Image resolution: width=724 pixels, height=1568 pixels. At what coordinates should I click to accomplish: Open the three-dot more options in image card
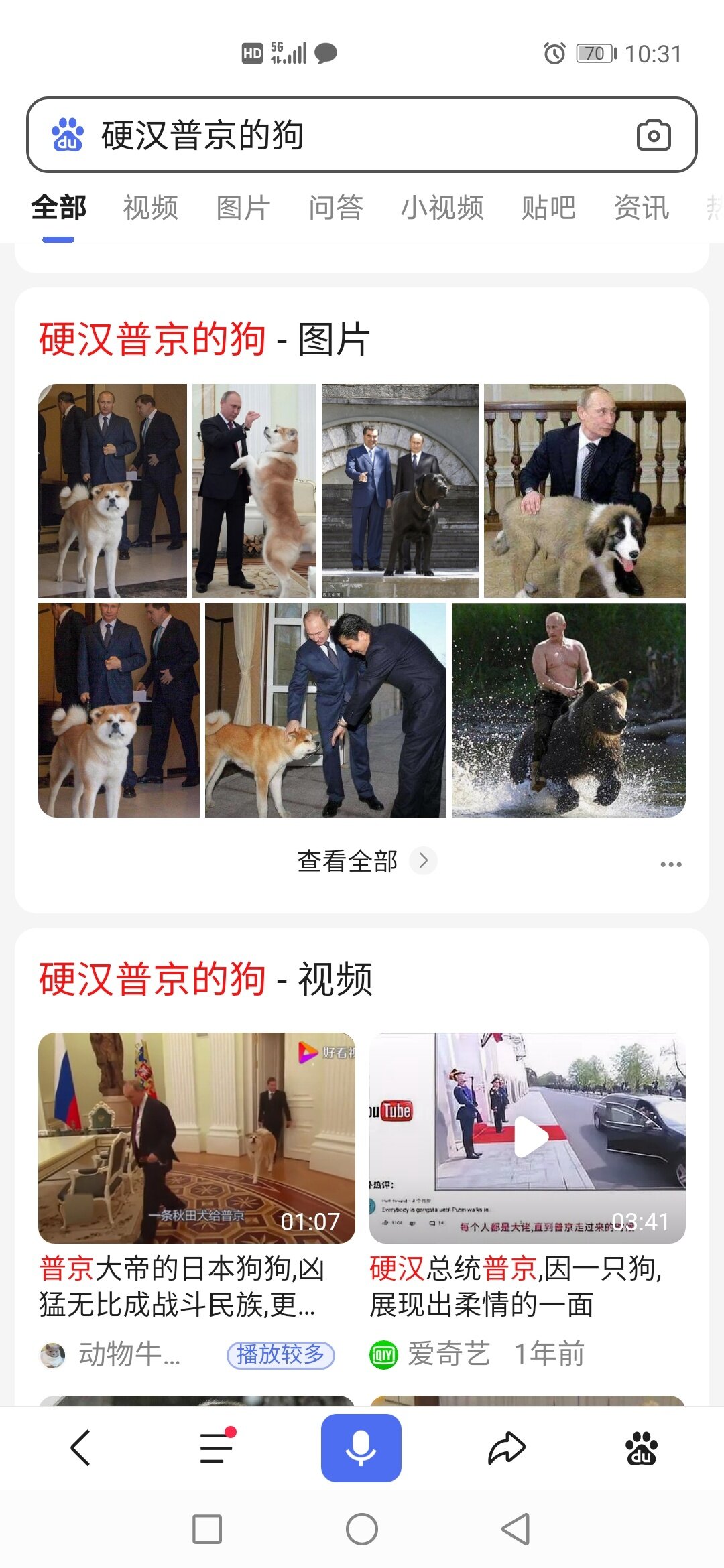click(670, 864)
